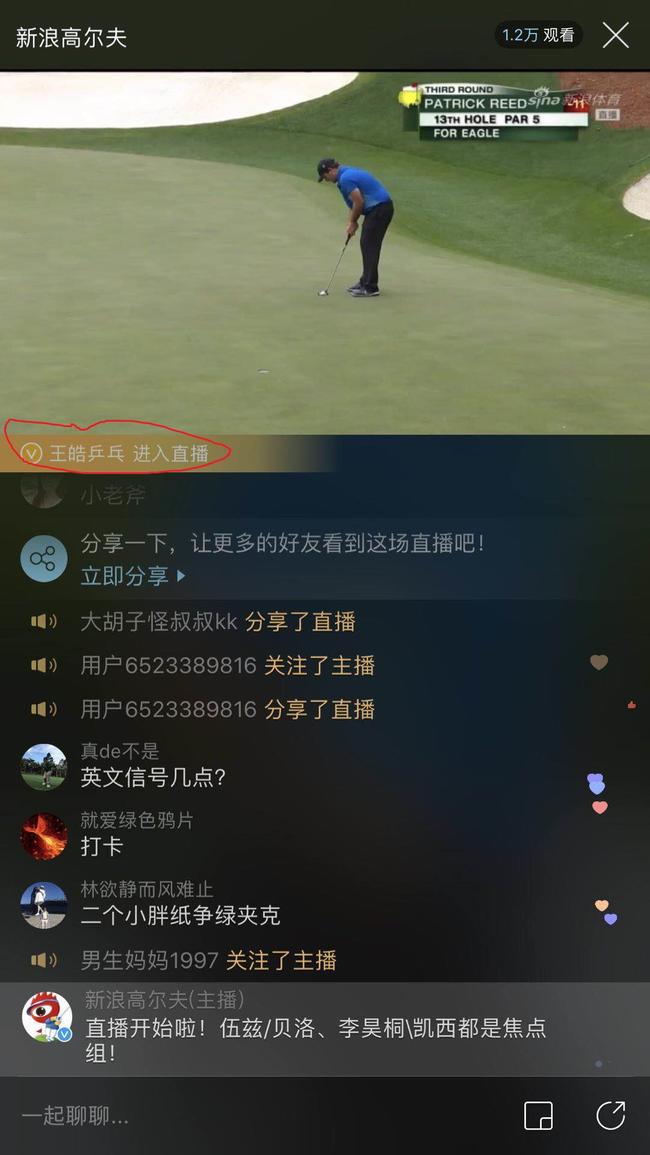
Task: Open 林欲静而风难止 user avatar
Action: click(x=44, y=905)
